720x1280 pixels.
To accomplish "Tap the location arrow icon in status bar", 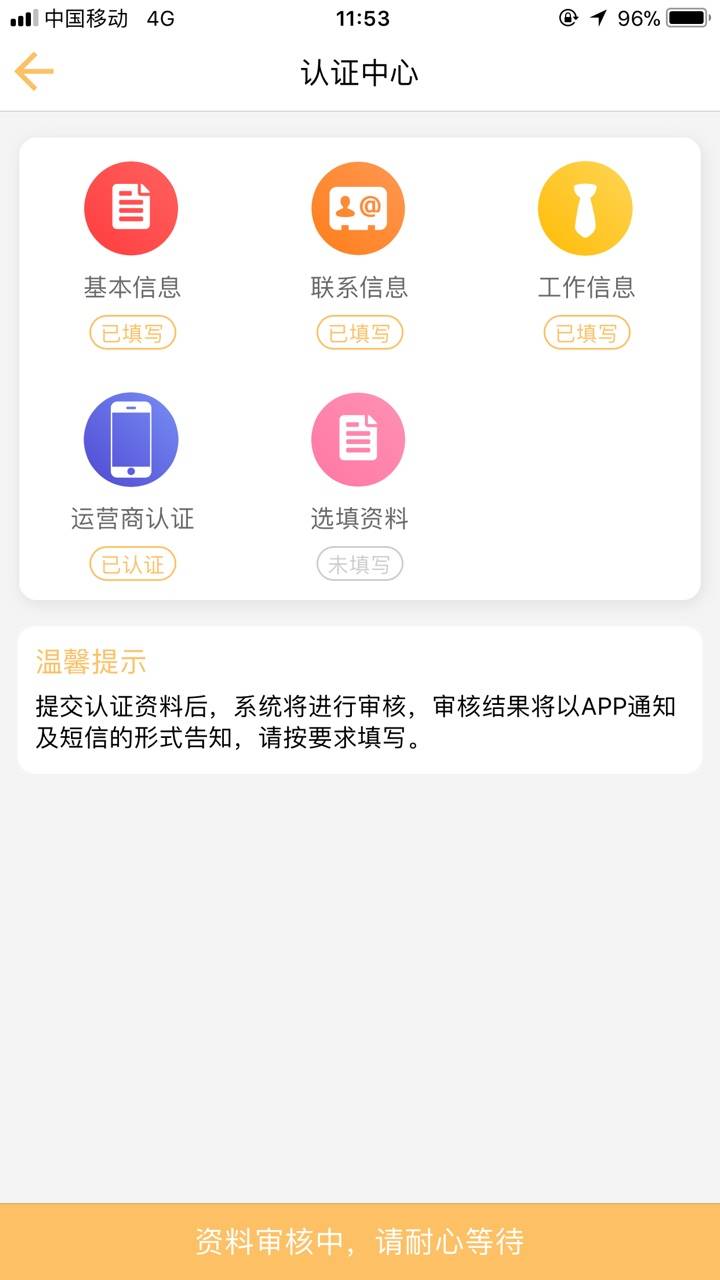I will [598, 17].
